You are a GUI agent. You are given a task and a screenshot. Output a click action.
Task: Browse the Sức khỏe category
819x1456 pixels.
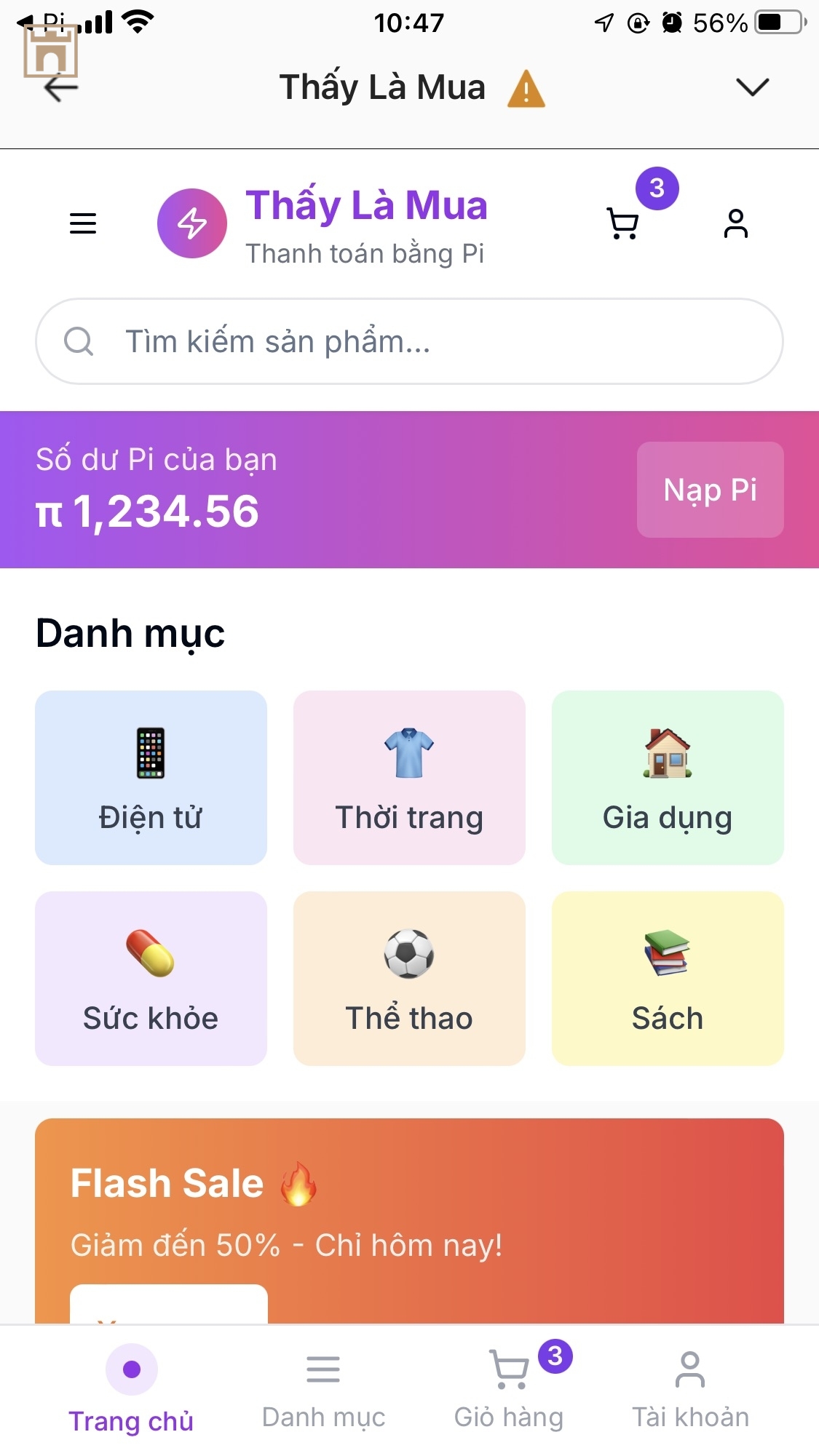pyautogui.click(x=151, y=979)
